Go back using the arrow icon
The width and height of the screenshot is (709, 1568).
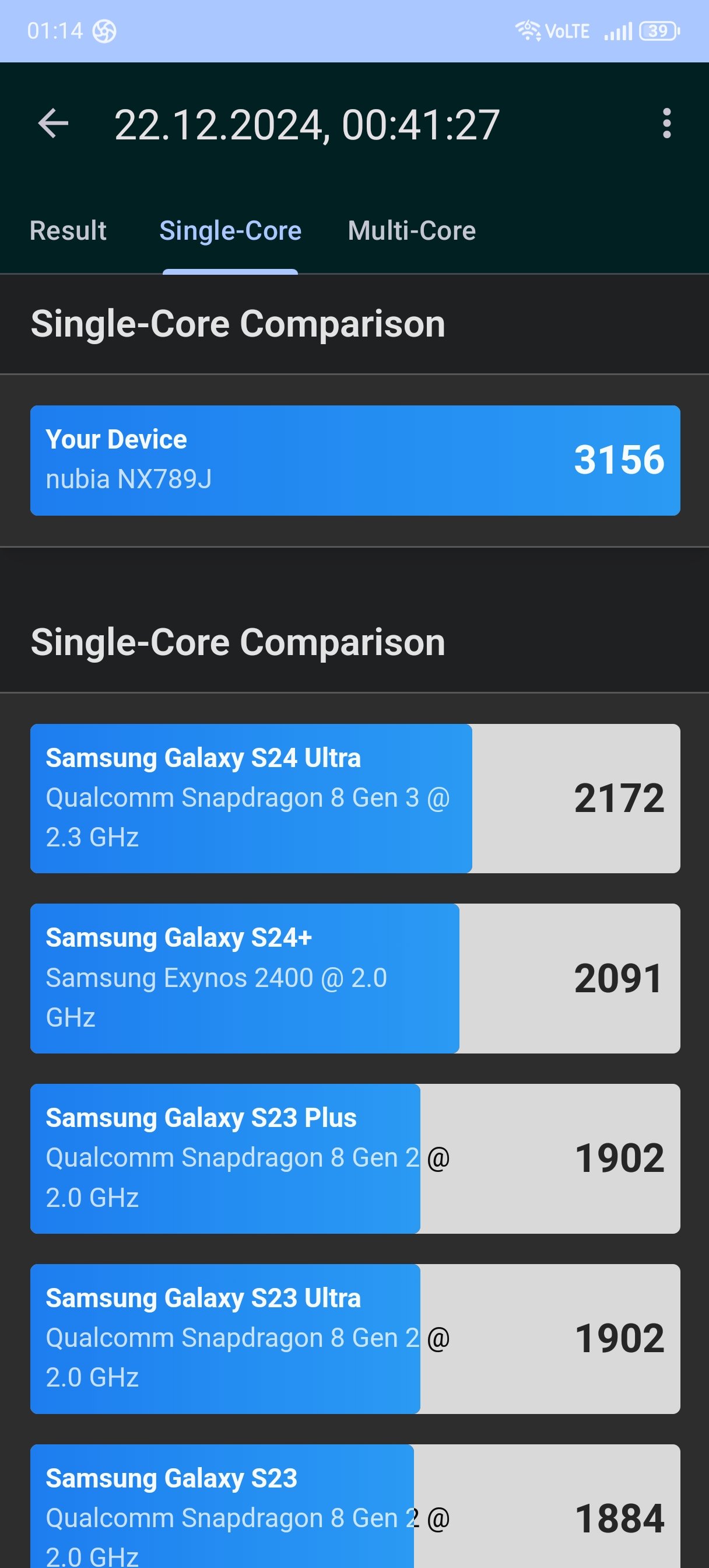[53, 124]
